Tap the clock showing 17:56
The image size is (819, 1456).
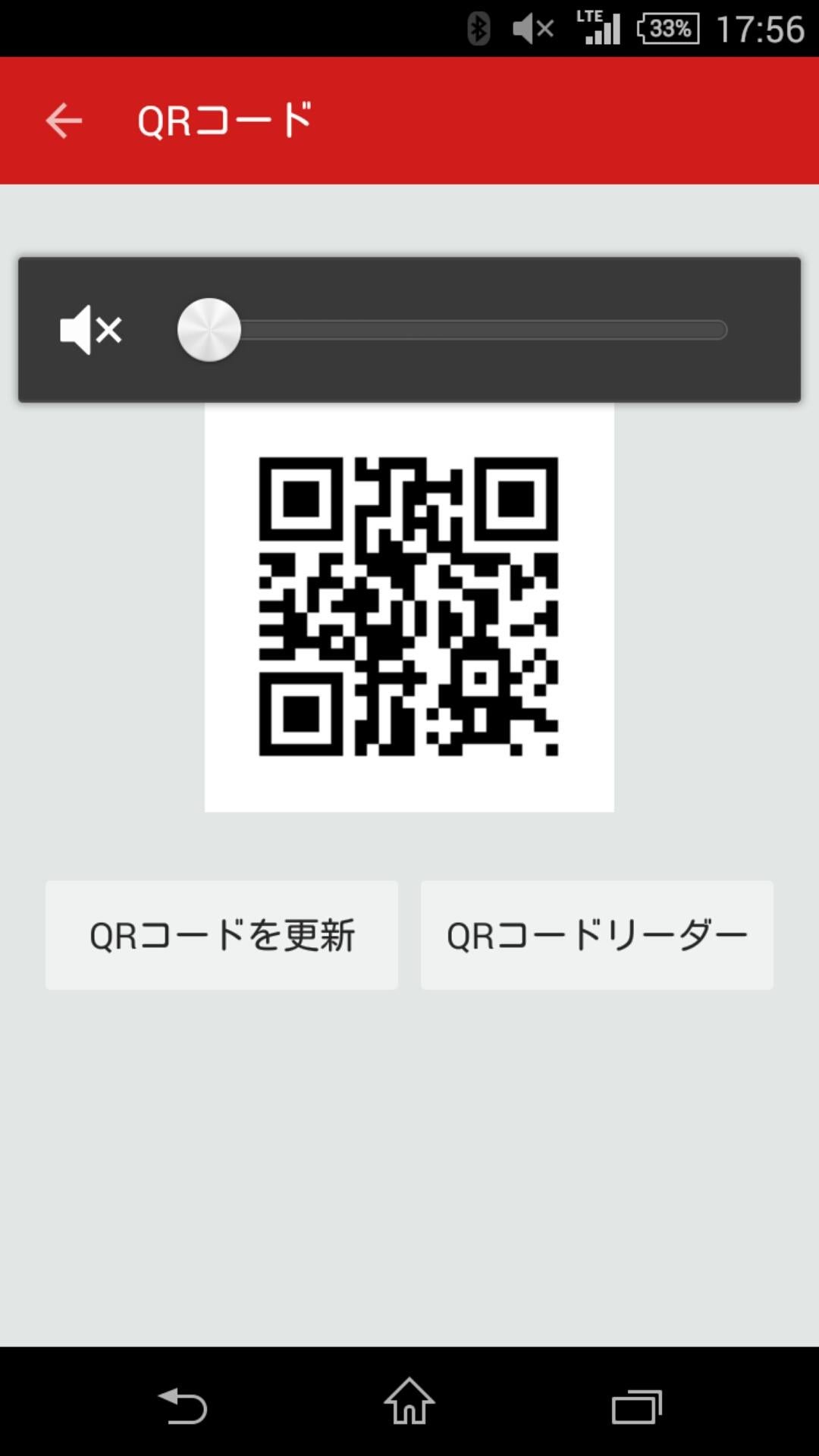pyautogui.click(x=761, y=29)
